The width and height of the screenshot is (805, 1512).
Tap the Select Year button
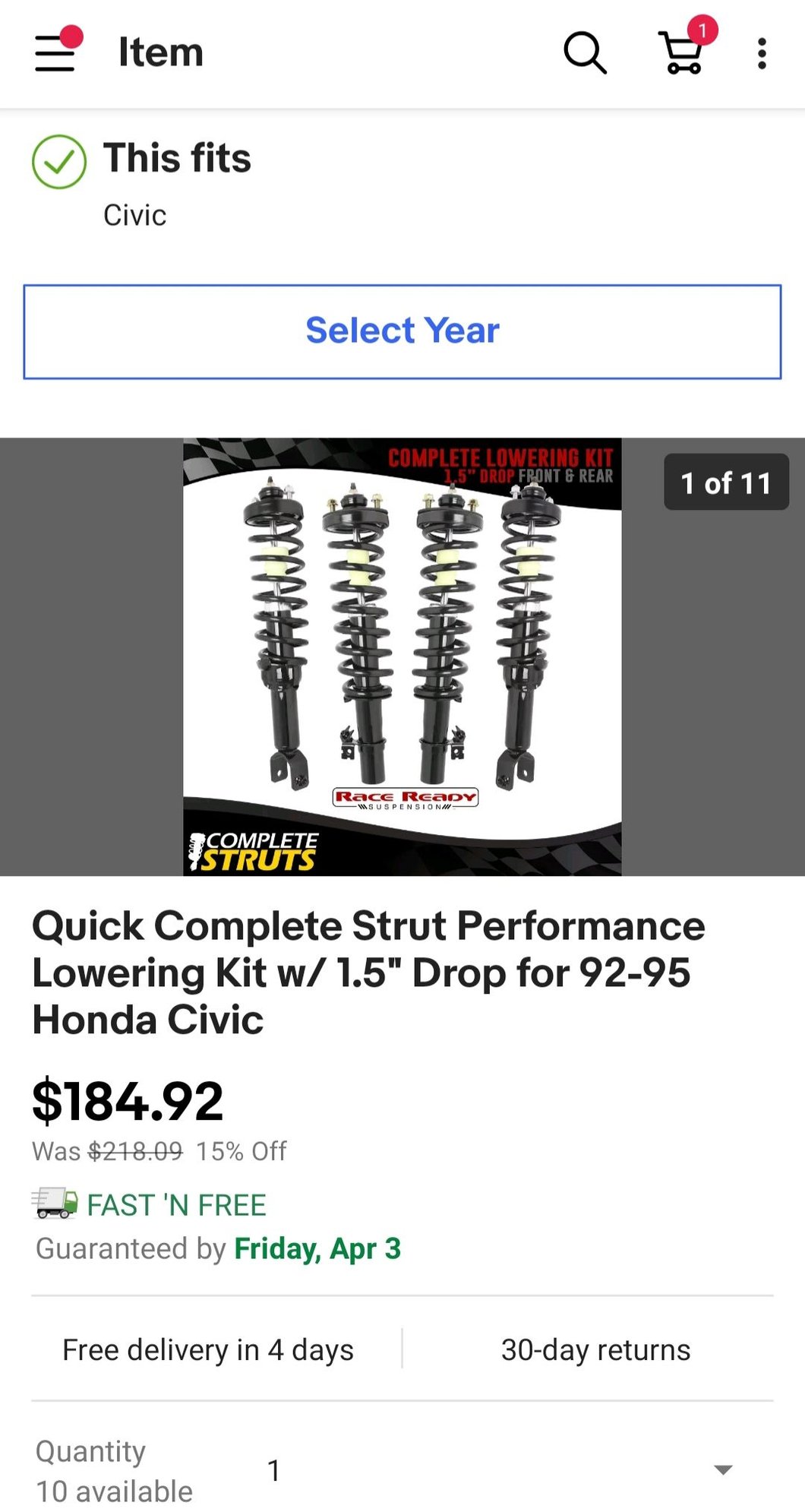click(402, 331)
